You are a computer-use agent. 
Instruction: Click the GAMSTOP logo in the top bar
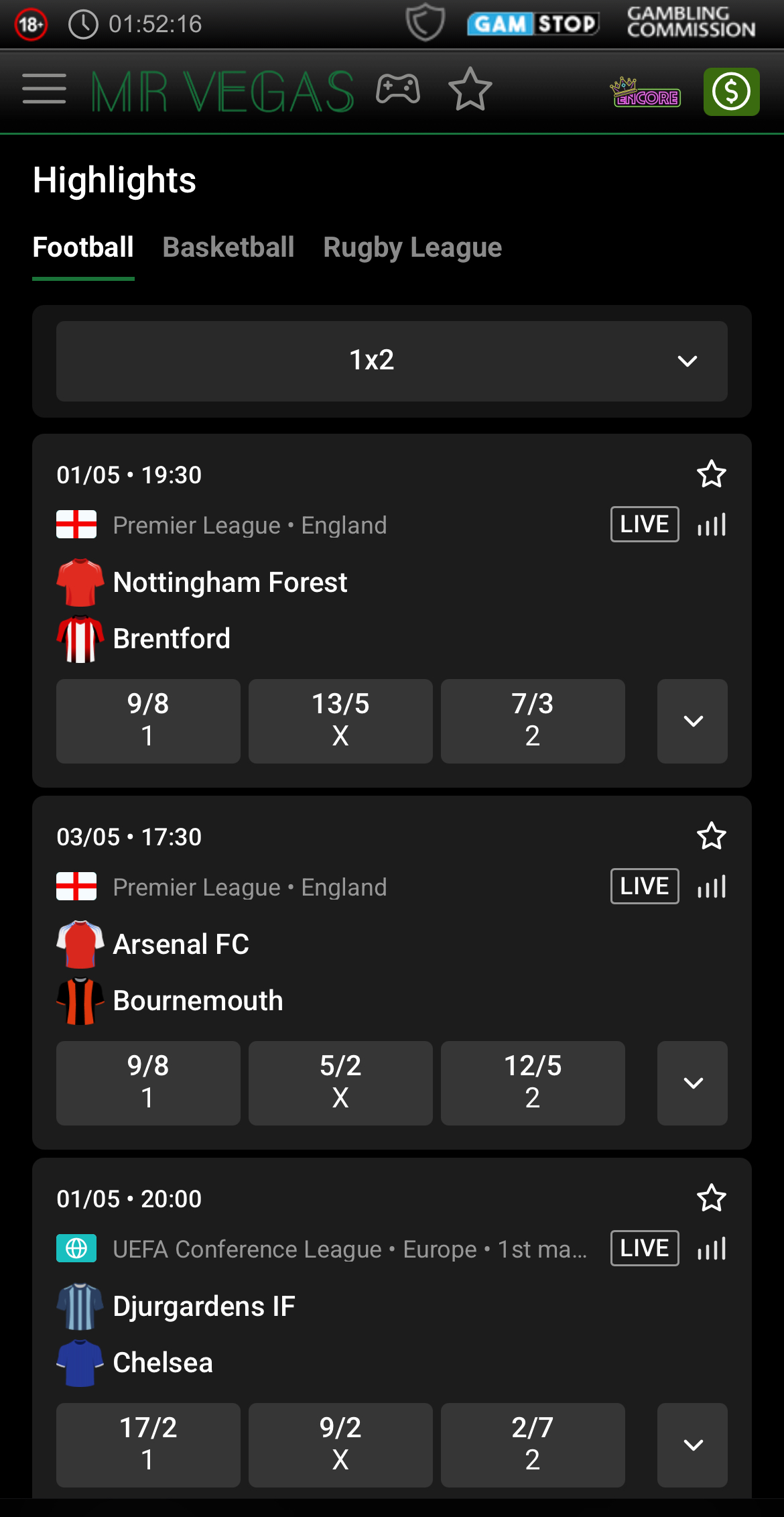(x=533, y=22)
